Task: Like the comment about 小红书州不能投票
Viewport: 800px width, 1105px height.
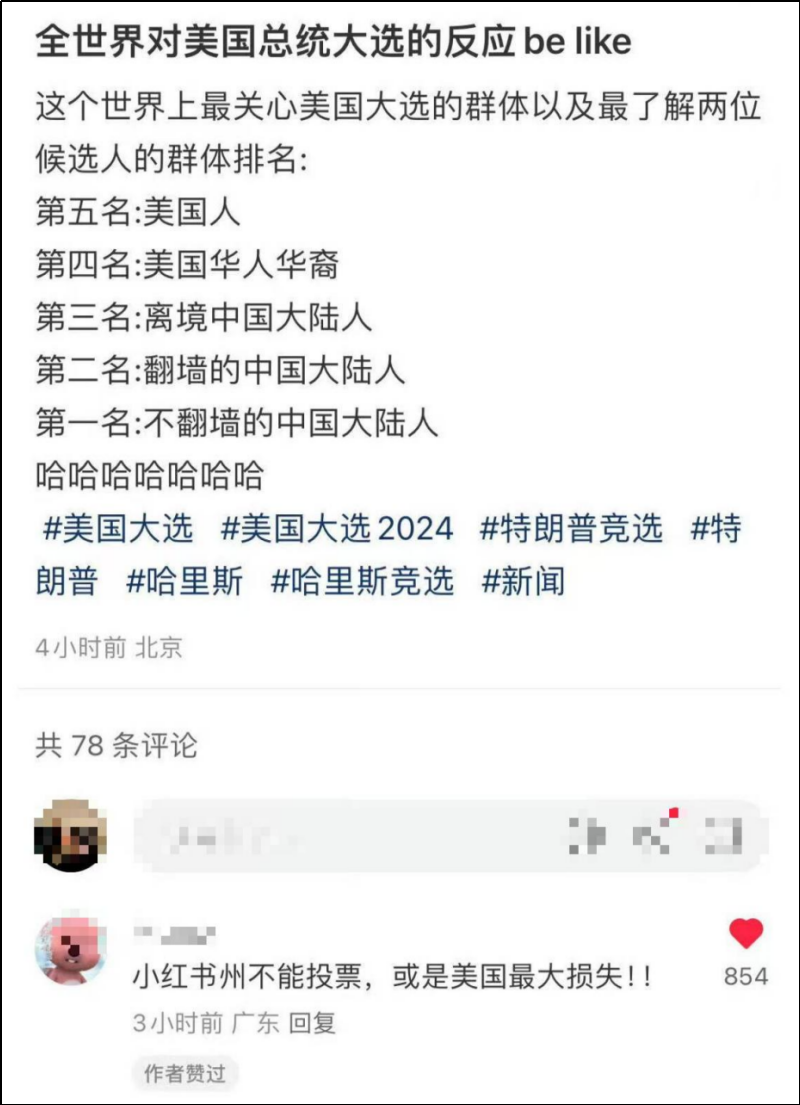Action: point(745,934)
